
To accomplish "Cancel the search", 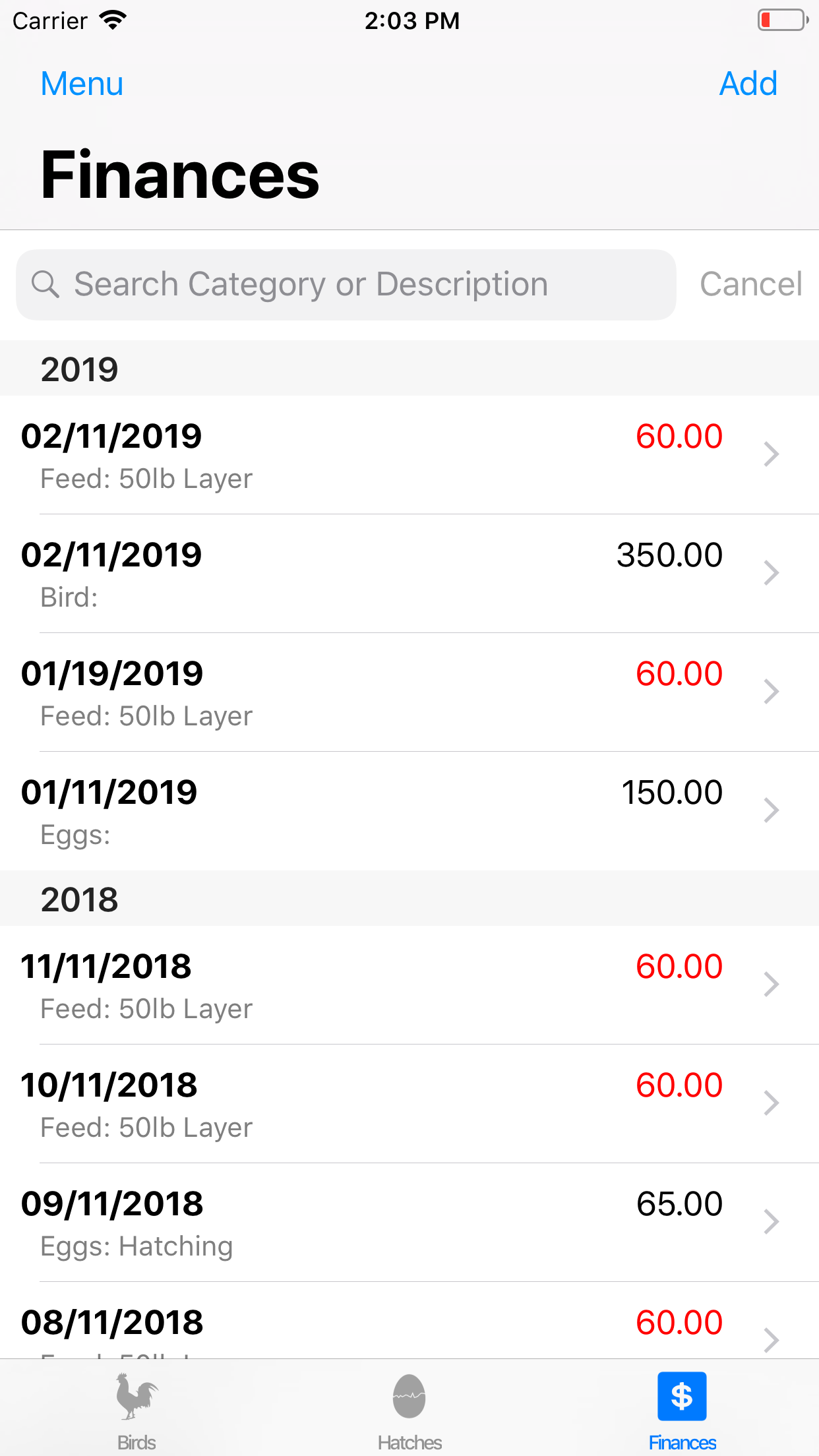I will 751,285.
